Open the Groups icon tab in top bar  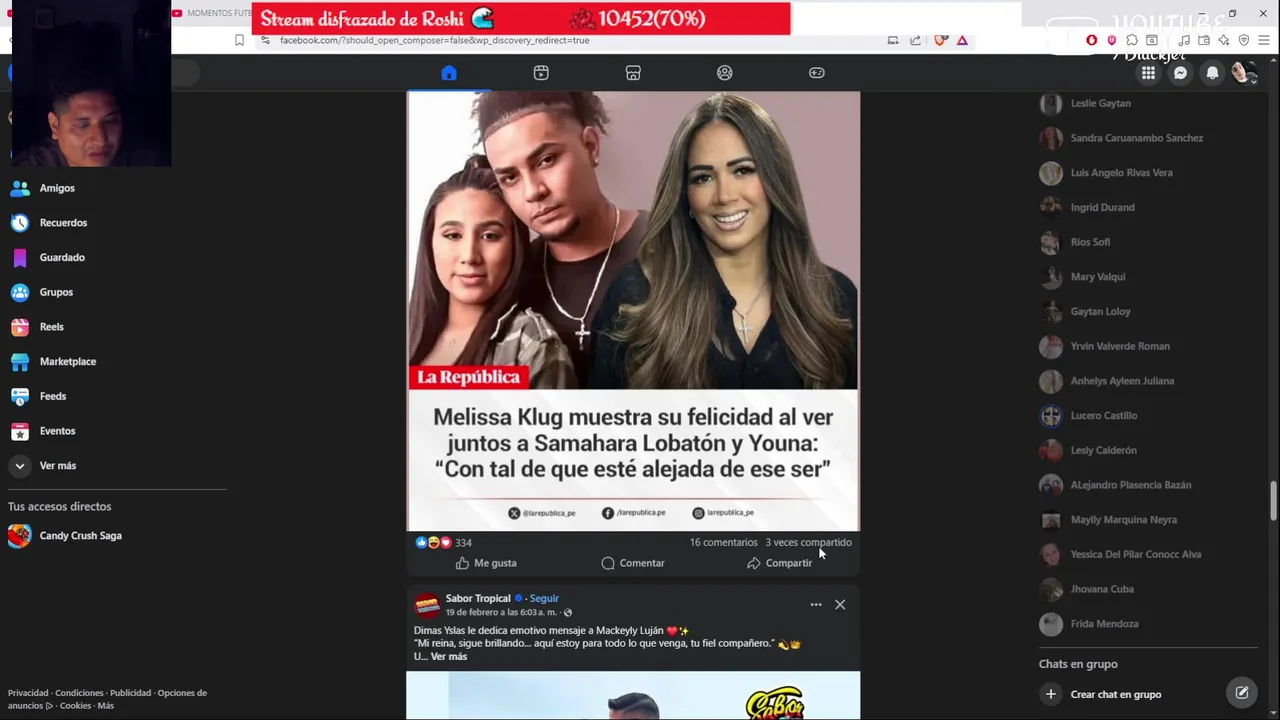pyautogui.click(x=725, y=73)
